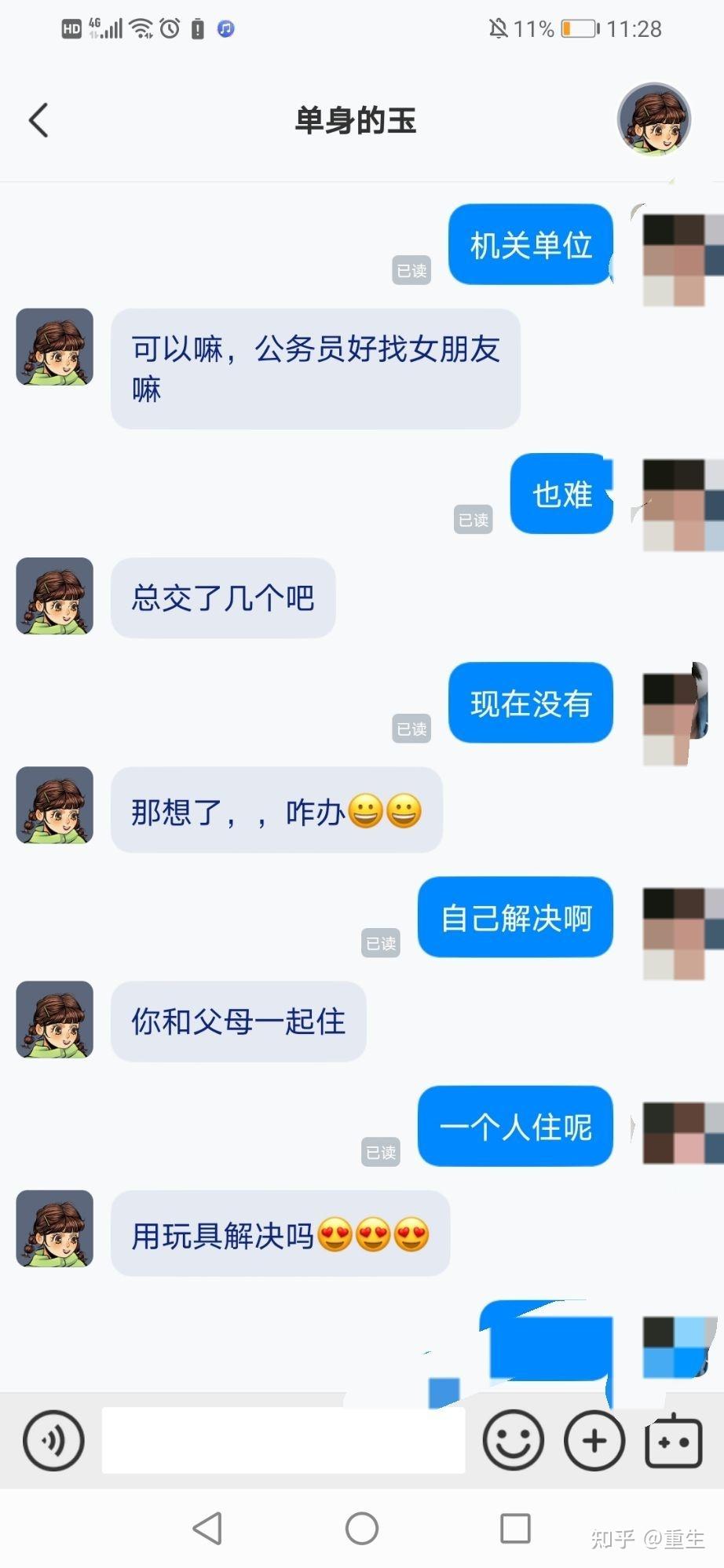Tap the avatar beside 总交了几个吧

point(55,596)
